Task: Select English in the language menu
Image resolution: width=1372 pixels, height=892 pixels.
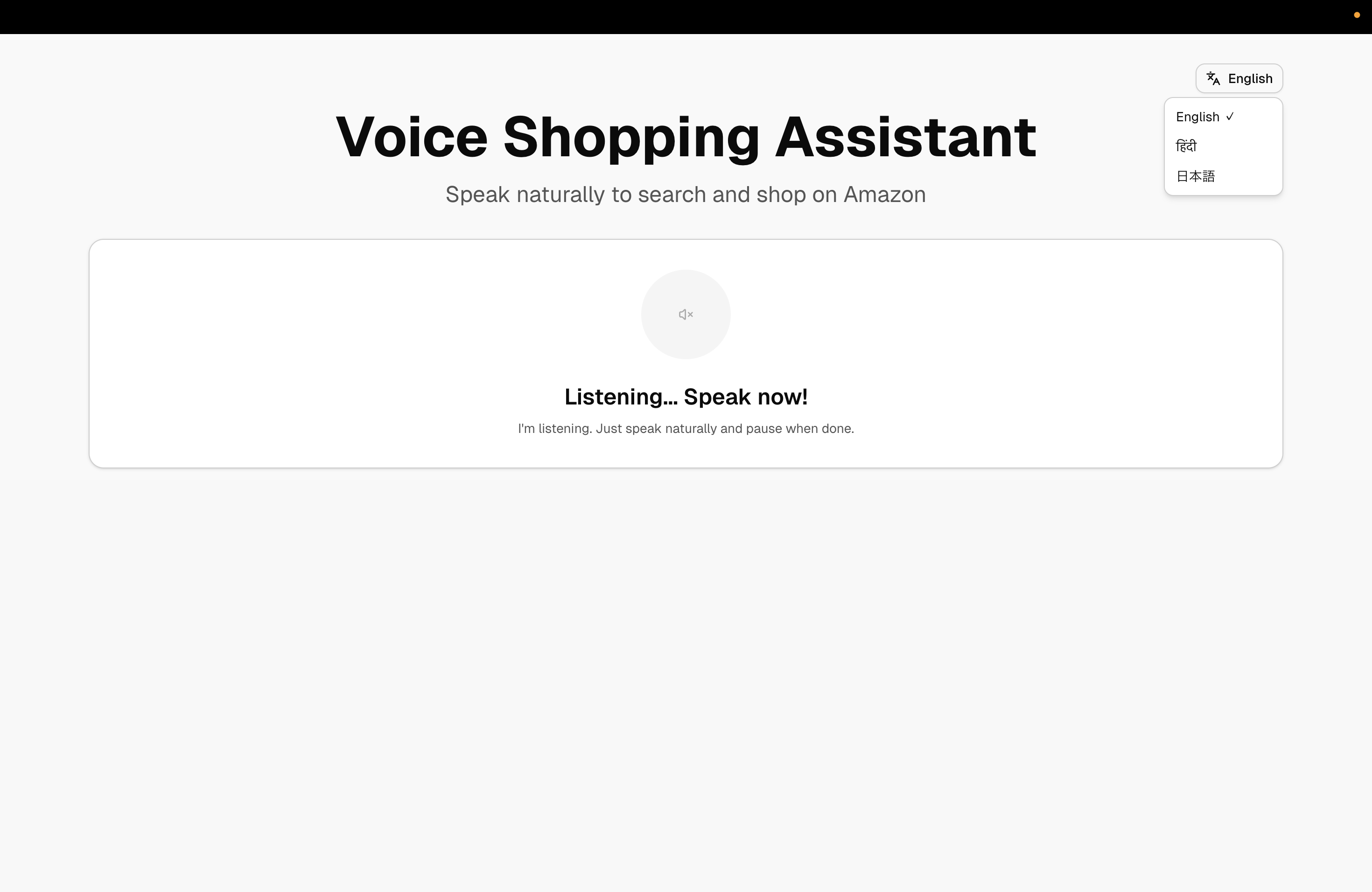Action: 1204,117
